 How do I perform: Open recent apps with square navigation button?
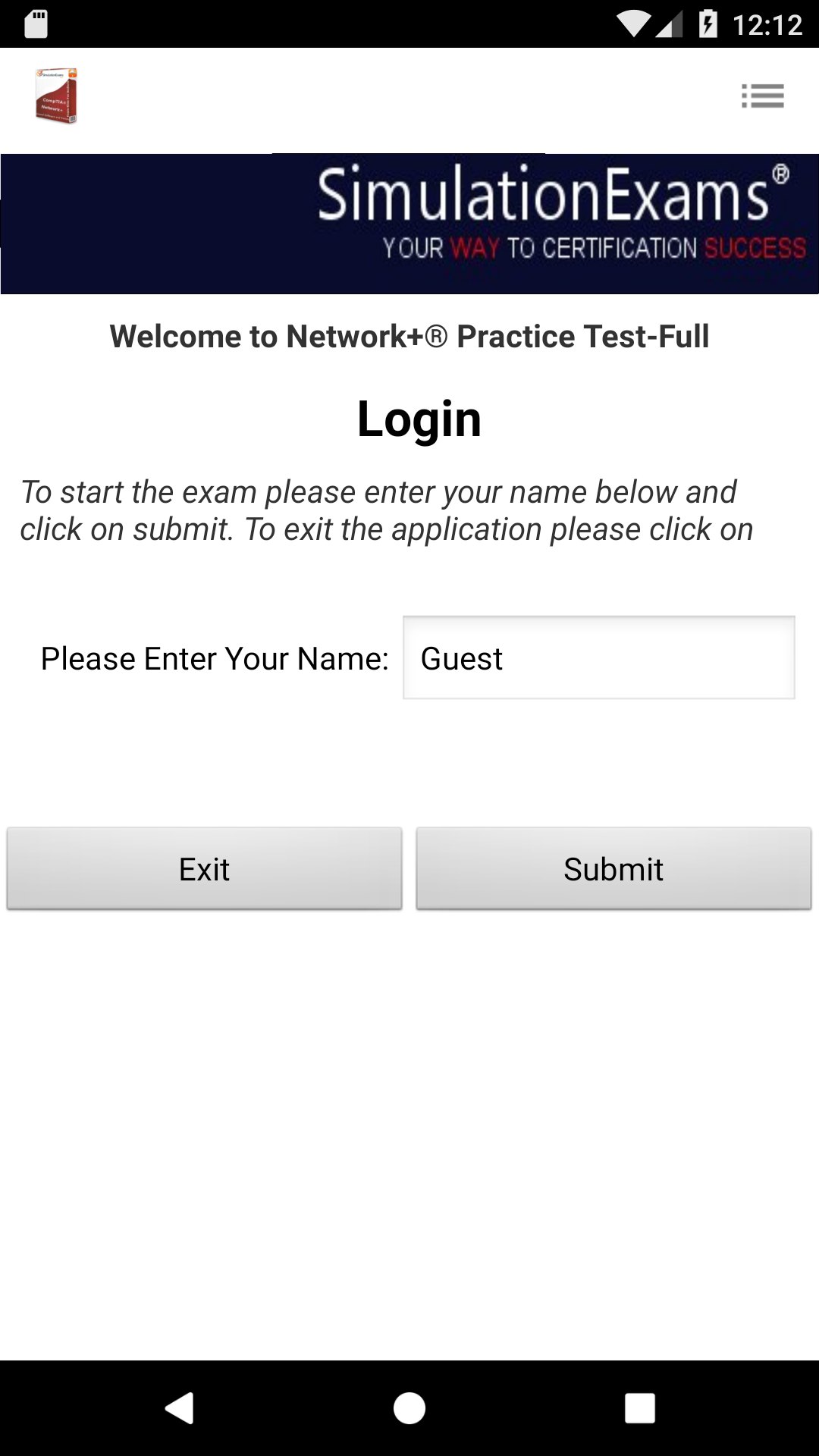639,1409
